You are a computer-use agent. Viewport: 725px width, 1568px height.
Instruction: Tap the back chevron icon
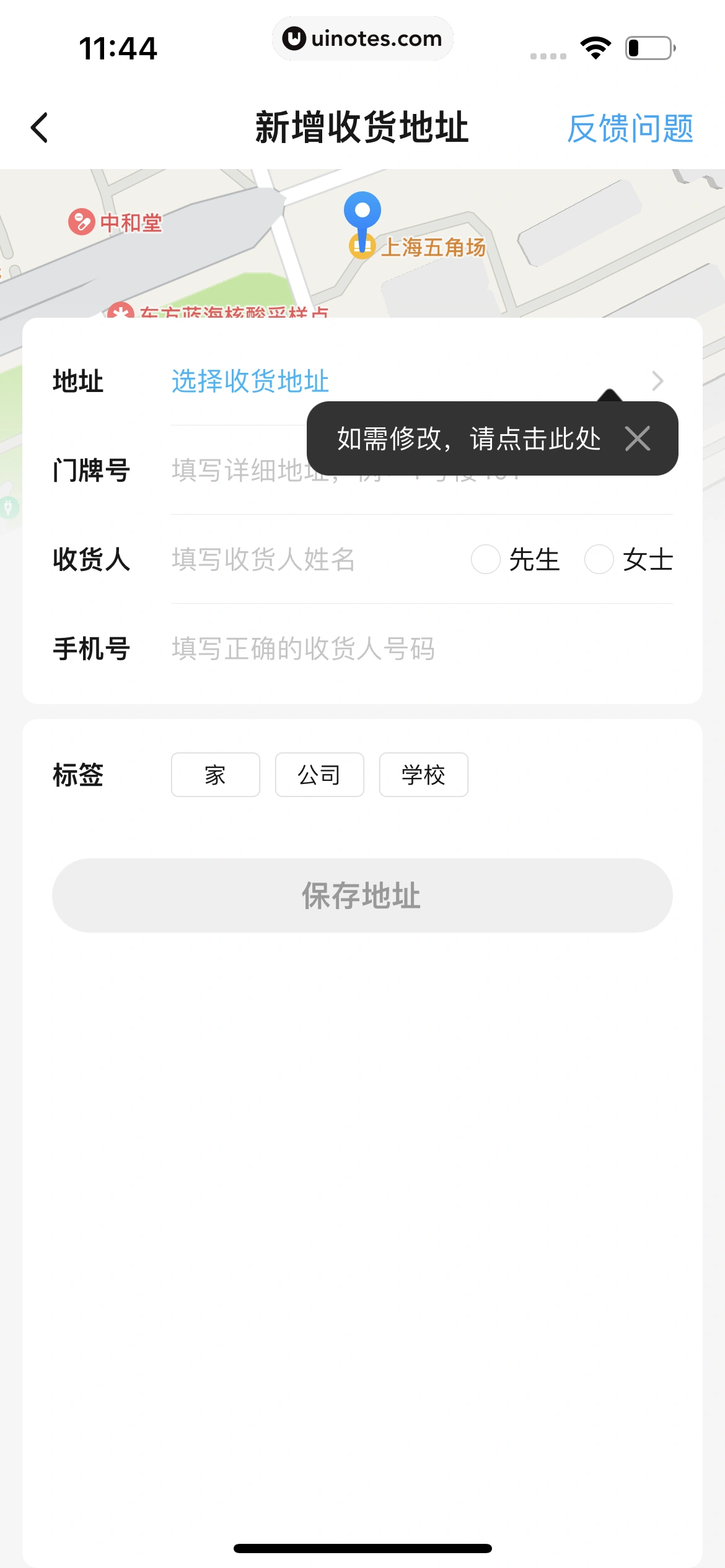pos(39,127)
